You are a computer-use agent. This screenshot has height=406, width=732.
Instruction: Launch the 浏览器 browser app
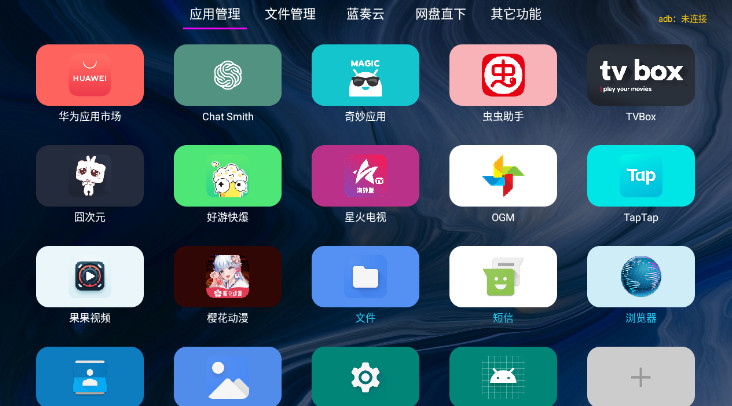(641, 276)
